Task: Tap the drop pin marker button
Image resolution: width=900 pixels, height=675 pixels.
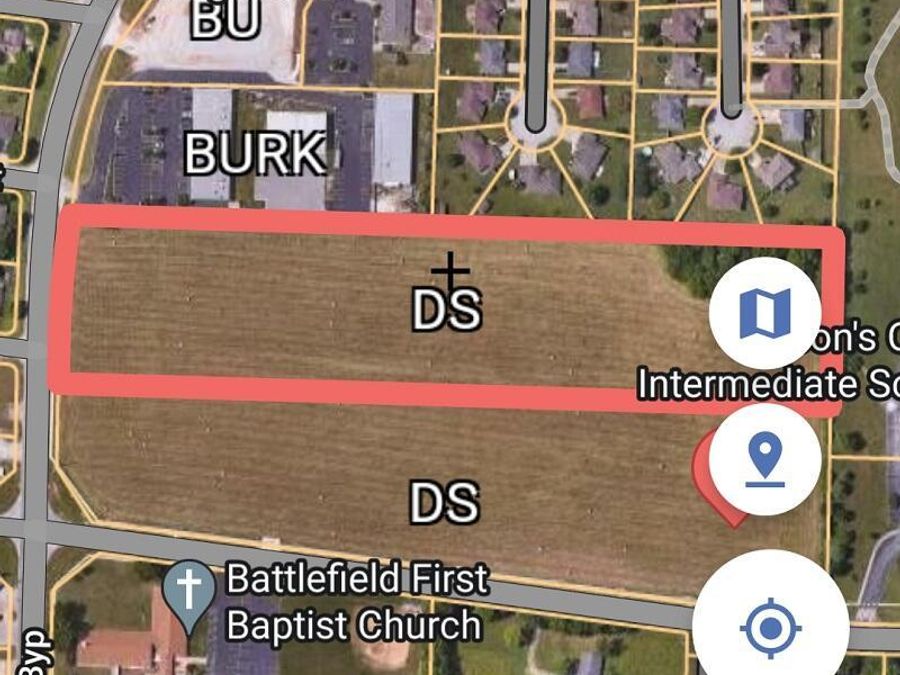Action: [765, 460]
